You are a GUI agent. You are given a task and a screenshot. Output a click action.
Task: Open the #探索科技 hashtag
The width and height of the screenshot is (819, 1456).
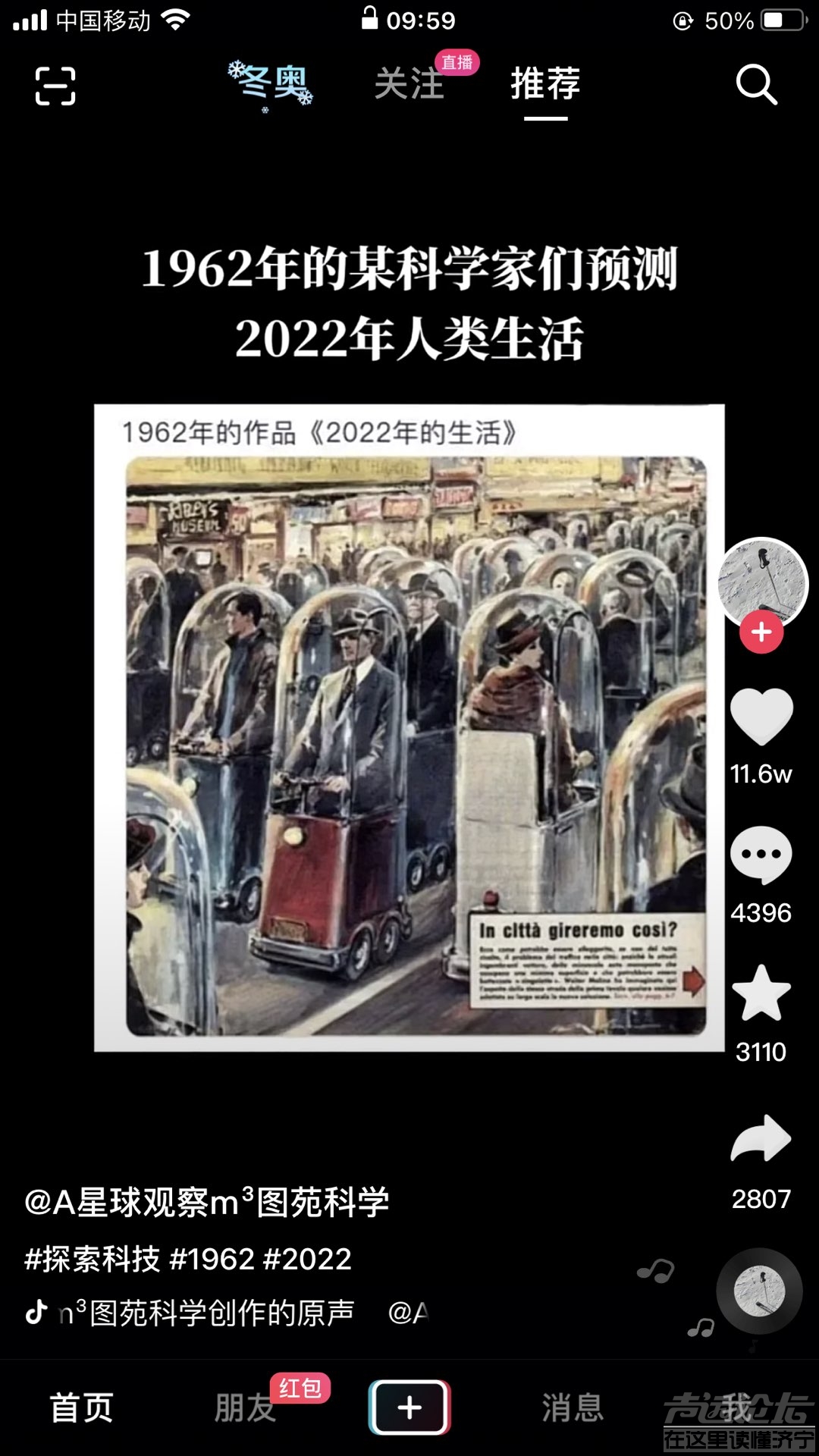tap(92, 1260)
